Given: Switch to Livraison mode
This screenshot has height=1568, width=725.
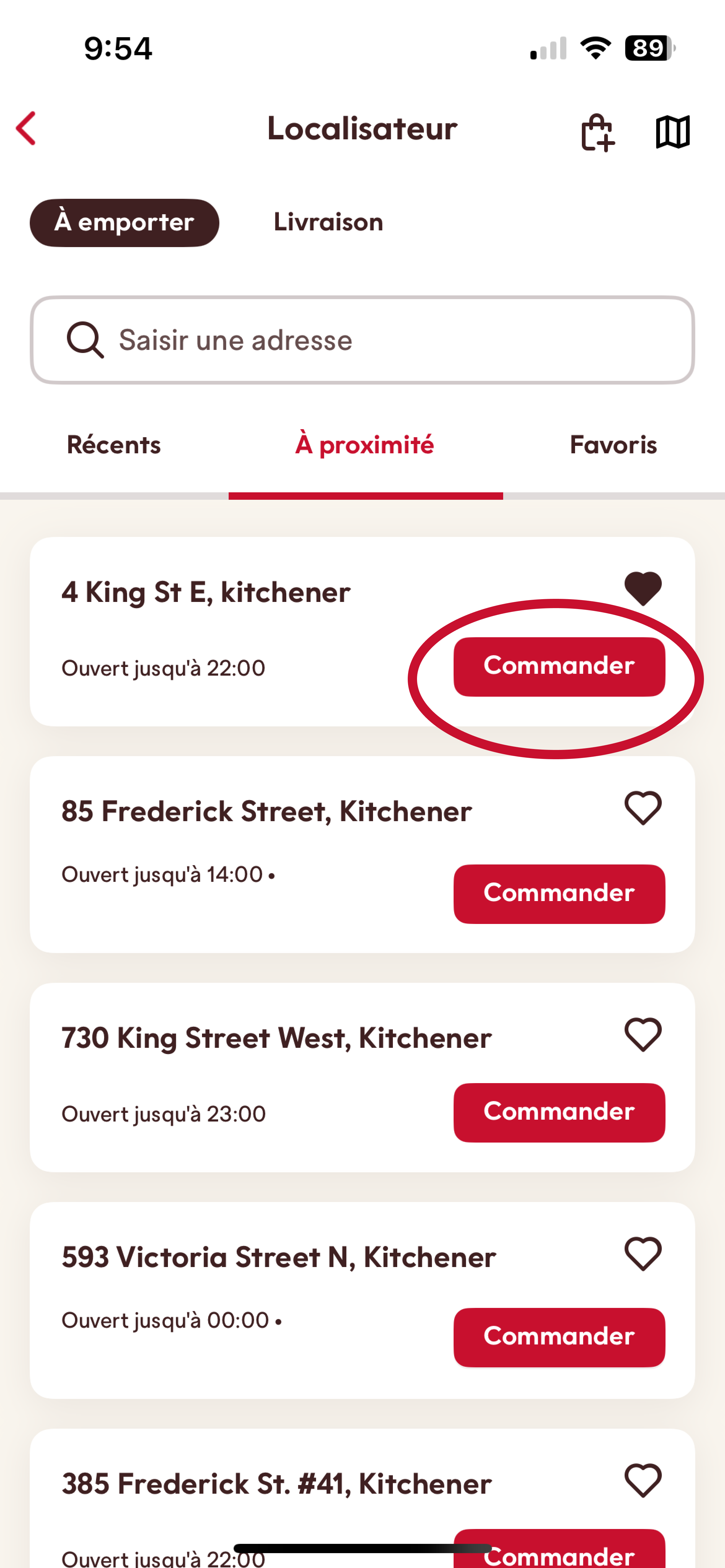Looking at the screenshot, I should tap(328, 222).
